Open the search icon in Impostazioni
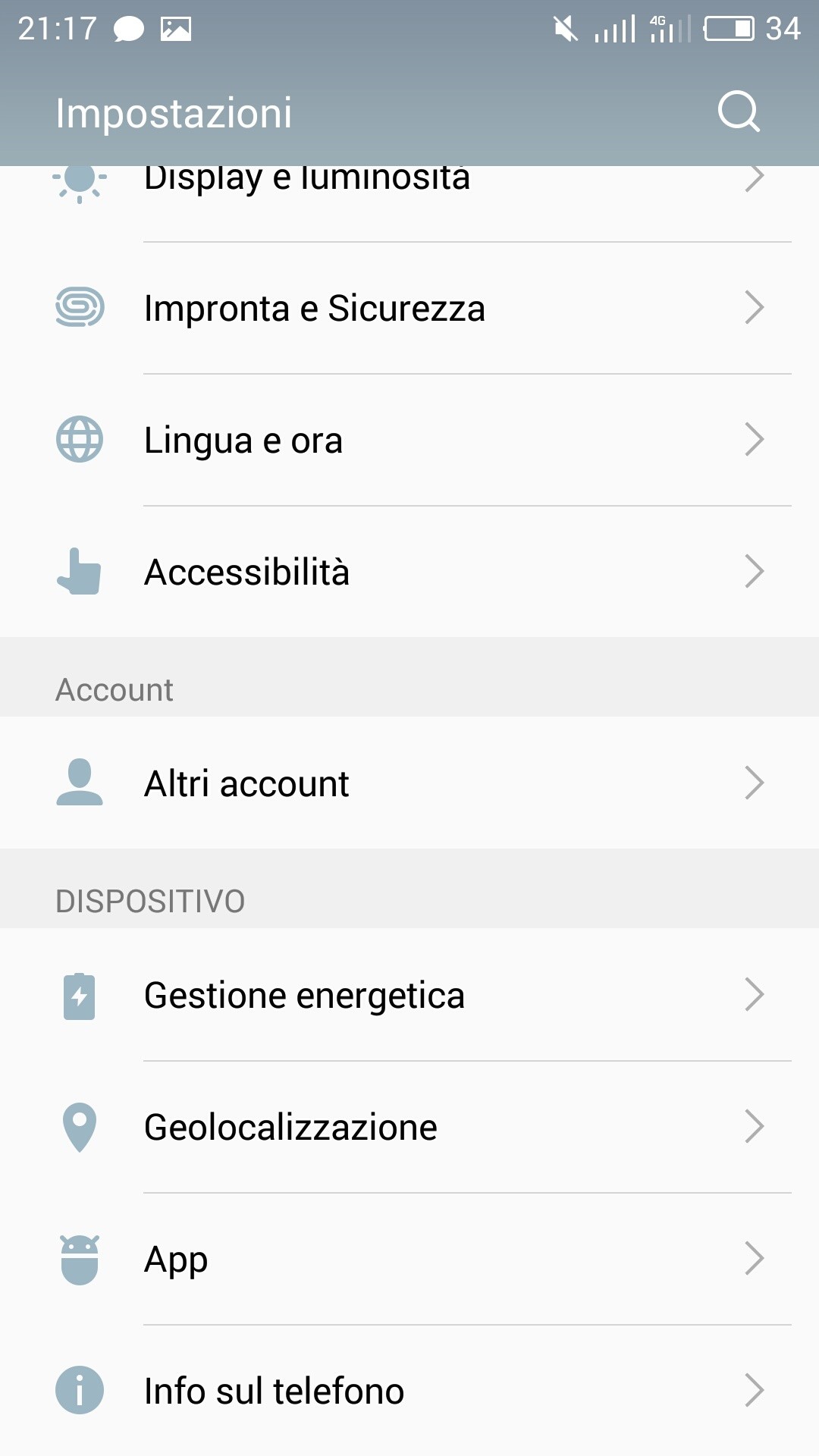The height and width of the screenshot is (1456, 819). 739,112
